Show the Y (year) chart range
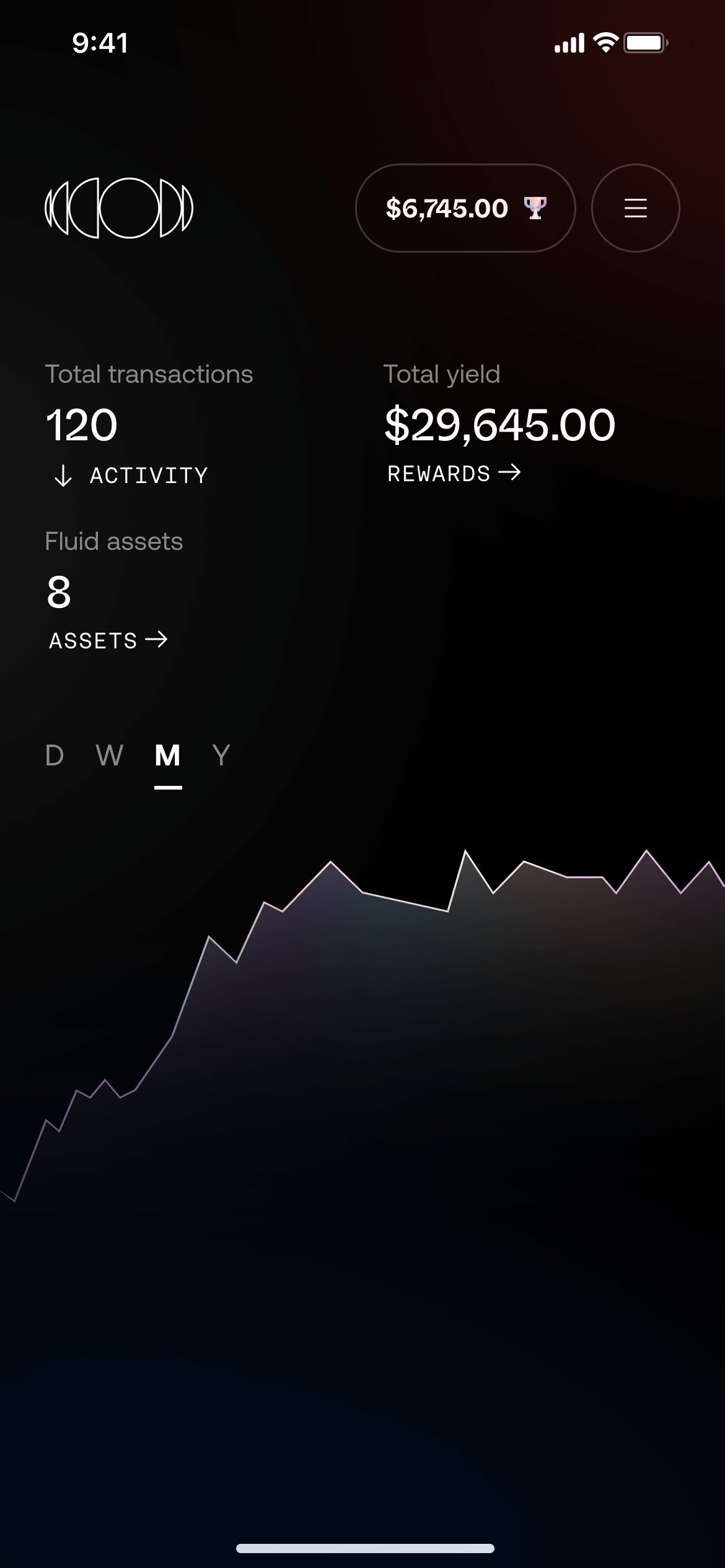Screen dimensions: 725x1568 pos(221,756)
